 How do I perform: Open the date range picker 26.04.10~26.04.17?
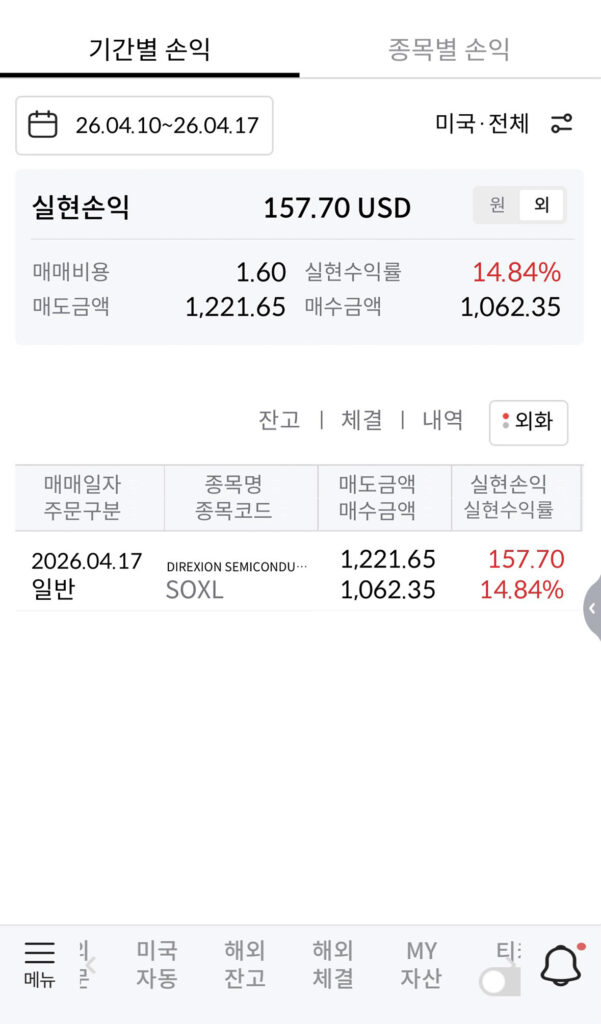pos(144,125)
